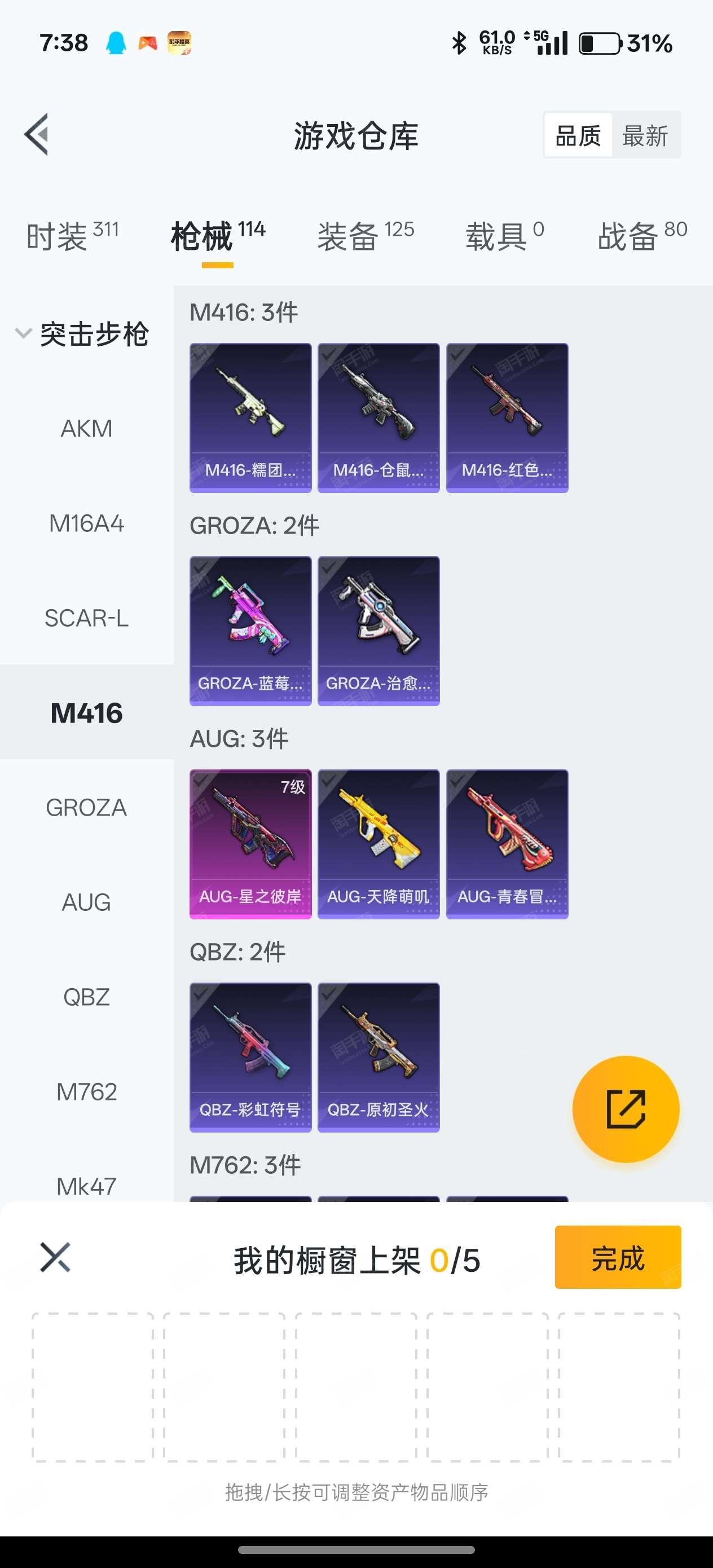Pick the M416-红色 skin tile
This screenshot has height=1568, width=713.
[x=507, y=417]
